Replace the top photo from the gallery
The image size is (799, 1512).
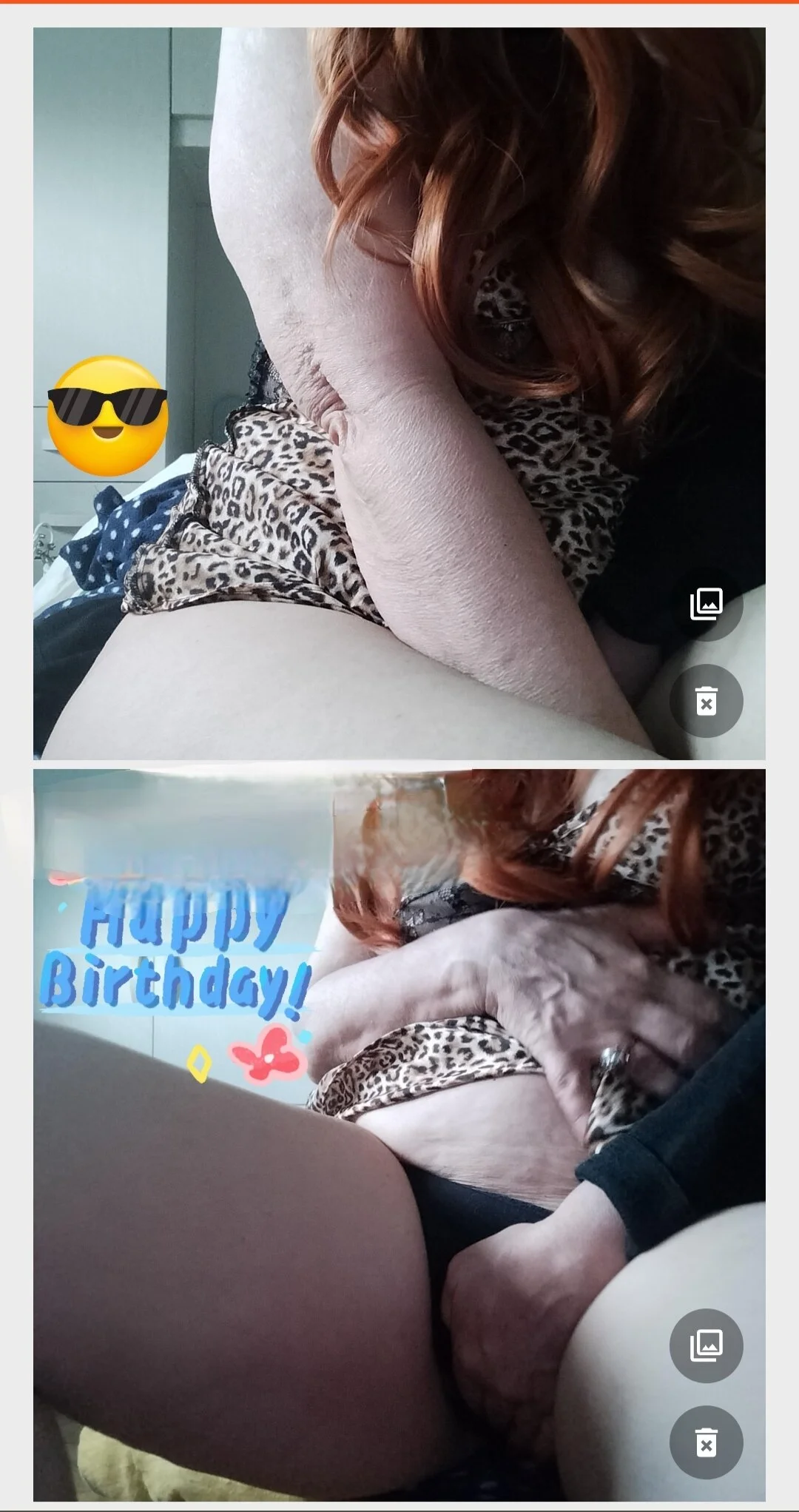[706, 604]
